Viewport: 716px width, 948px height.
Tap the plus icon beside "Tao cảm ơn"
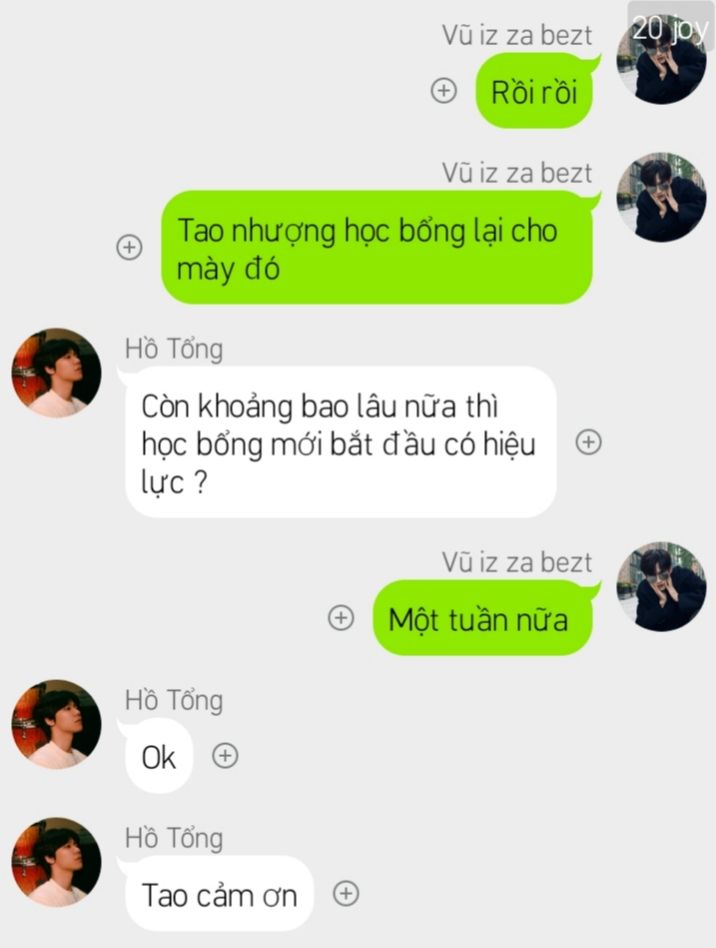tap(346, 894)
